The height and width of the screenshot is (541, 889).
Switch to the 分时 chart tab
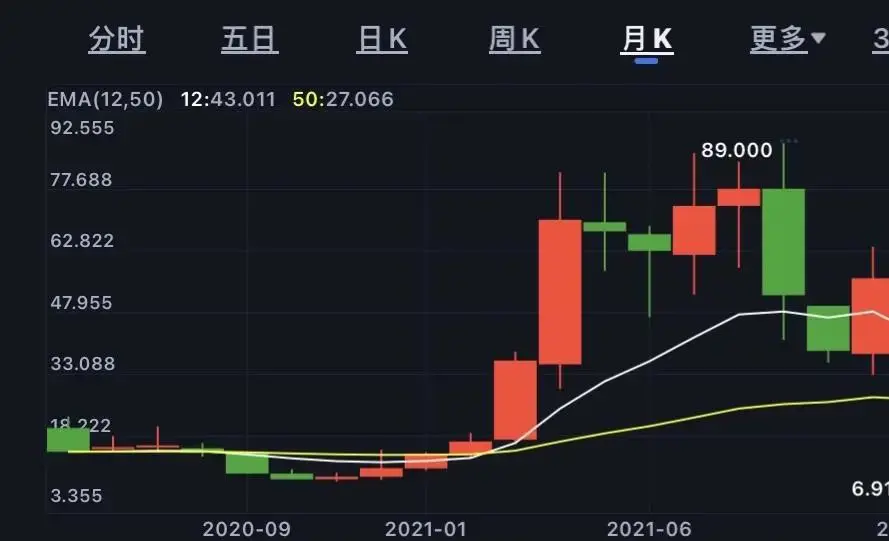tap(117, 40)
